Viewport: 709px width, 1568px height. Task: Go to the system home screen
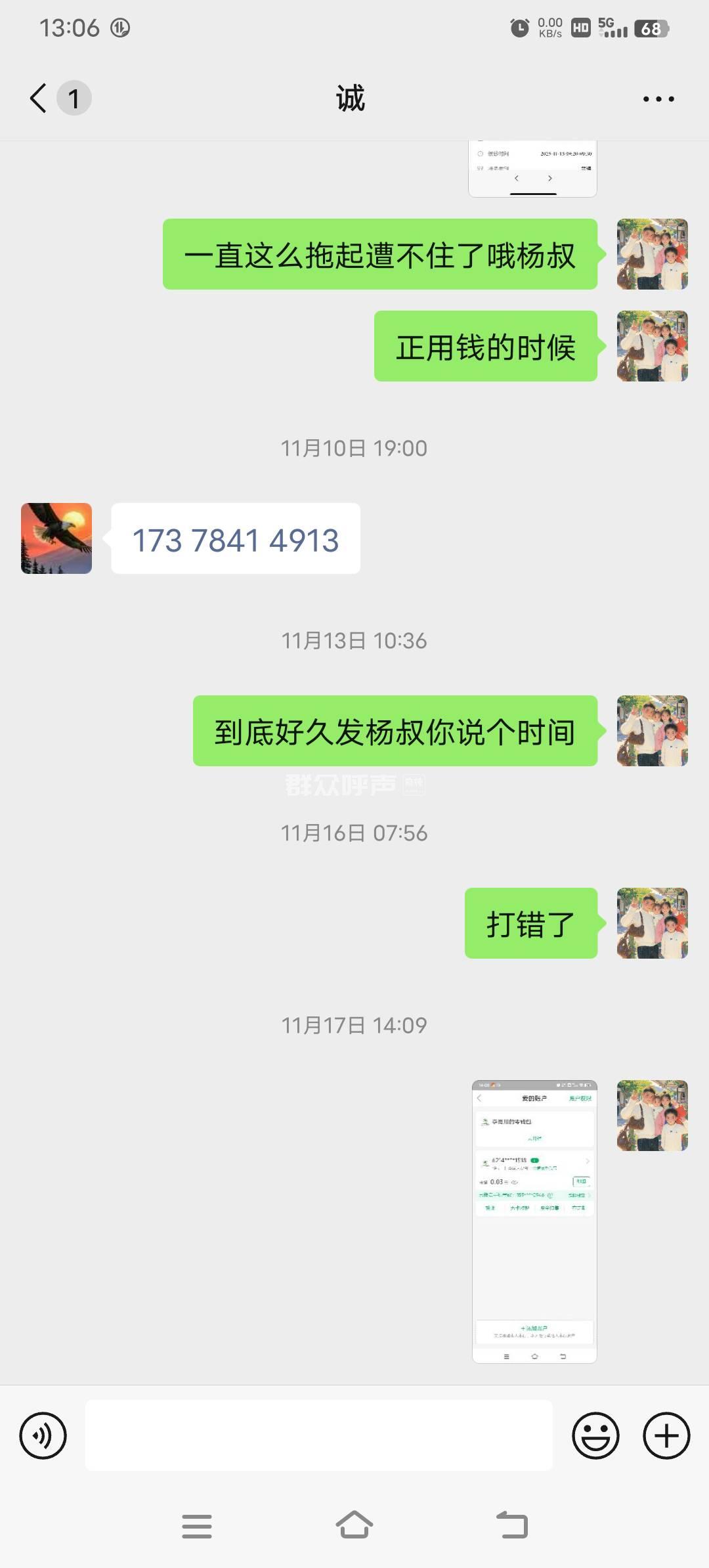[x=354, y=1525]
